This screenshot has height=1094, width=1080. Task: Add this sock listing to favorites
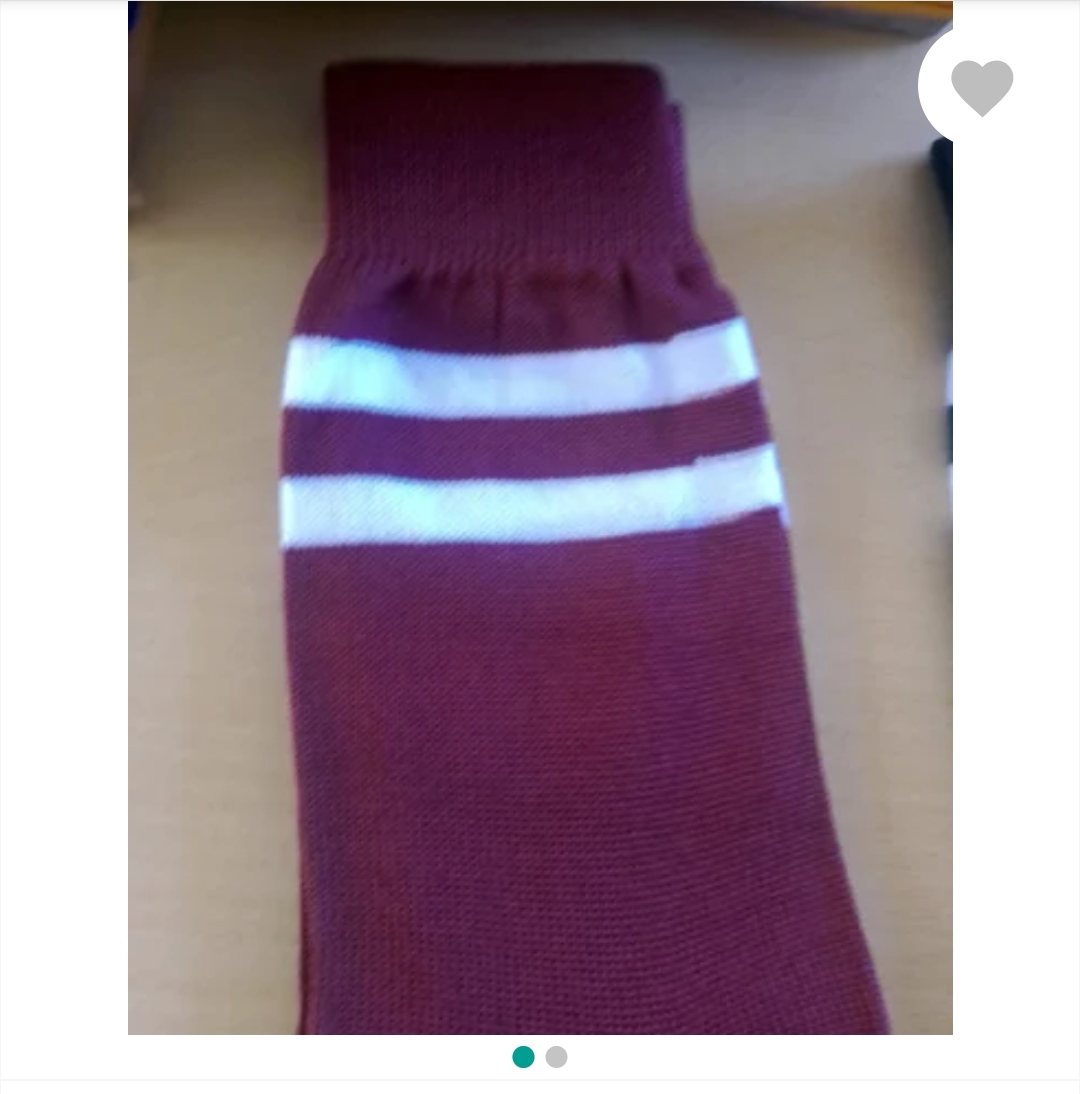coord(981,87)
